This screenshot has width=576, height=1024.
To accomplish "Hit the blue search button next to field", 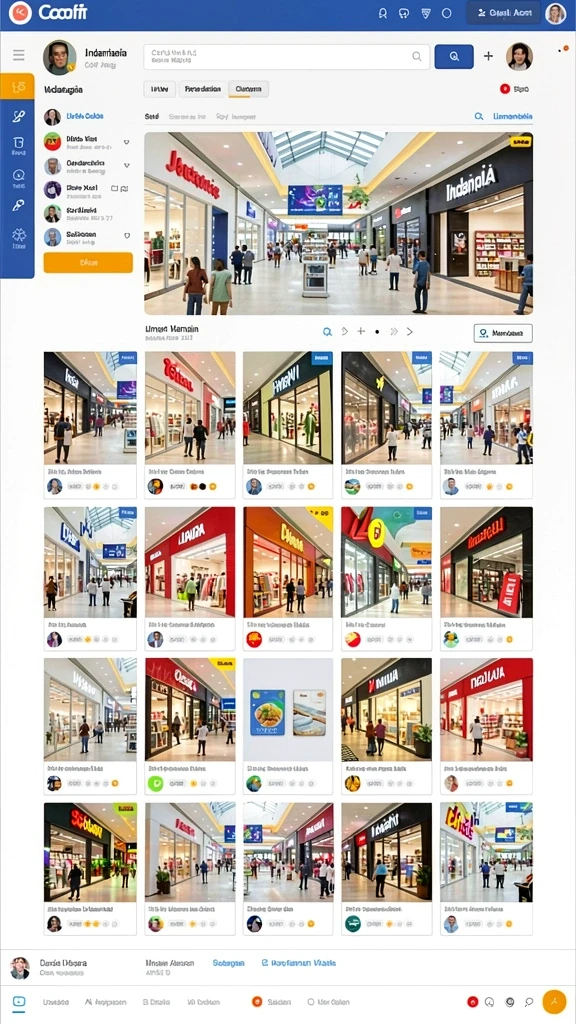I will coord(454,56).
